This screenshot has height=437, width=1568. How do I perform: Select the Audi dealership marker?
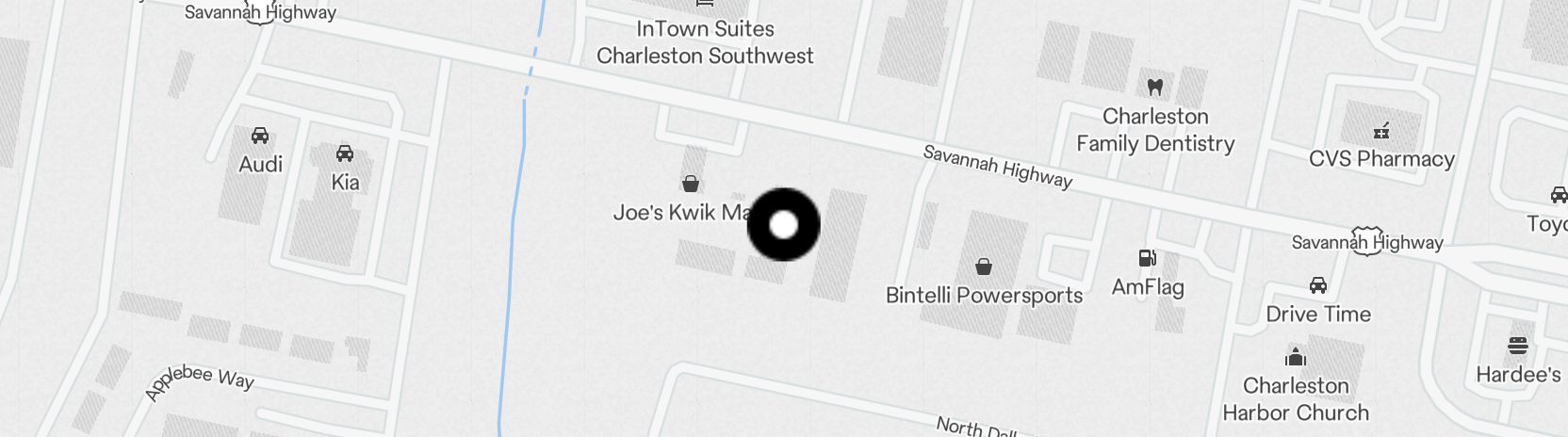click(x=260, y=137)
